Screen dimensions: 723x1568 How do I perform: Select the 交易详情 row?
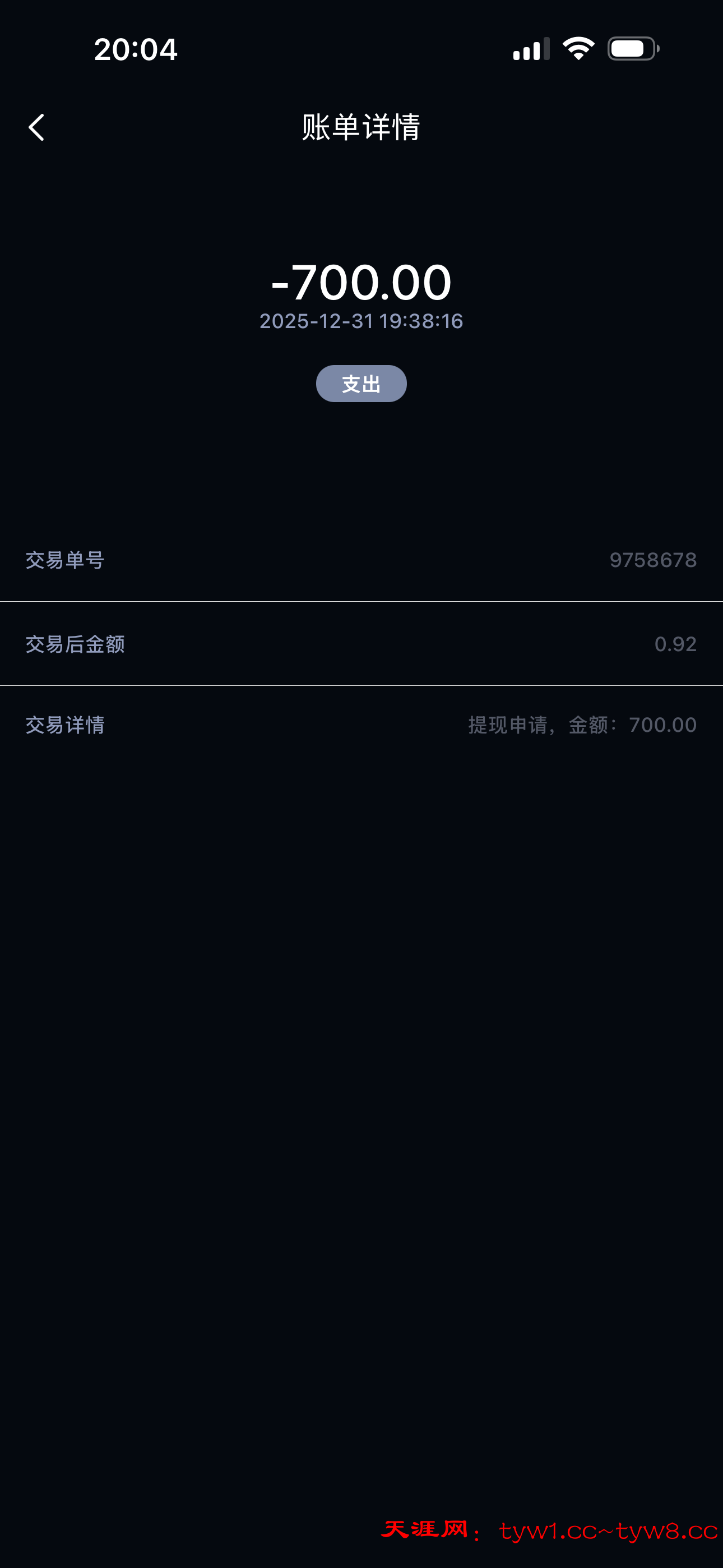[361, 724]
